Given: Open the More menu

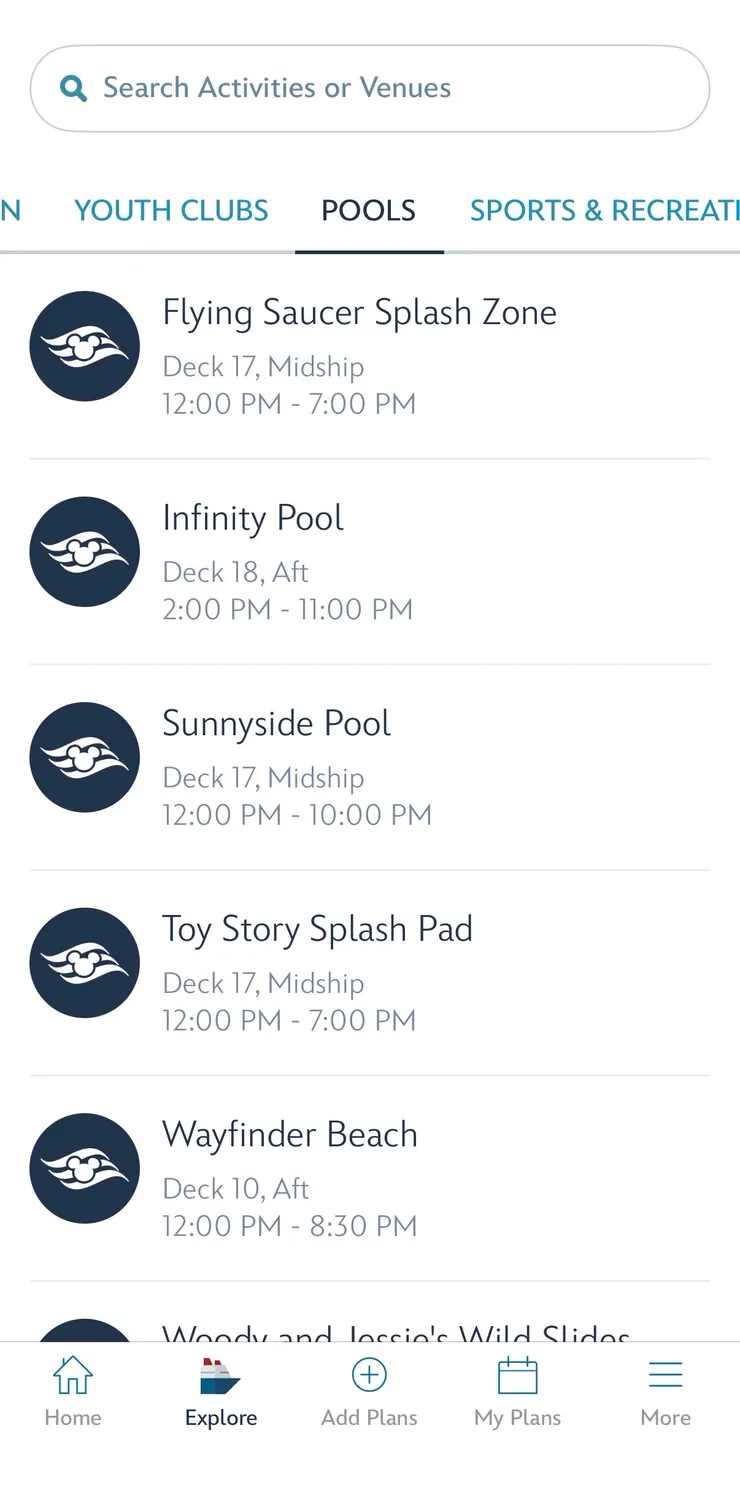Looking at the screenshot, I should click(665, 1391).
